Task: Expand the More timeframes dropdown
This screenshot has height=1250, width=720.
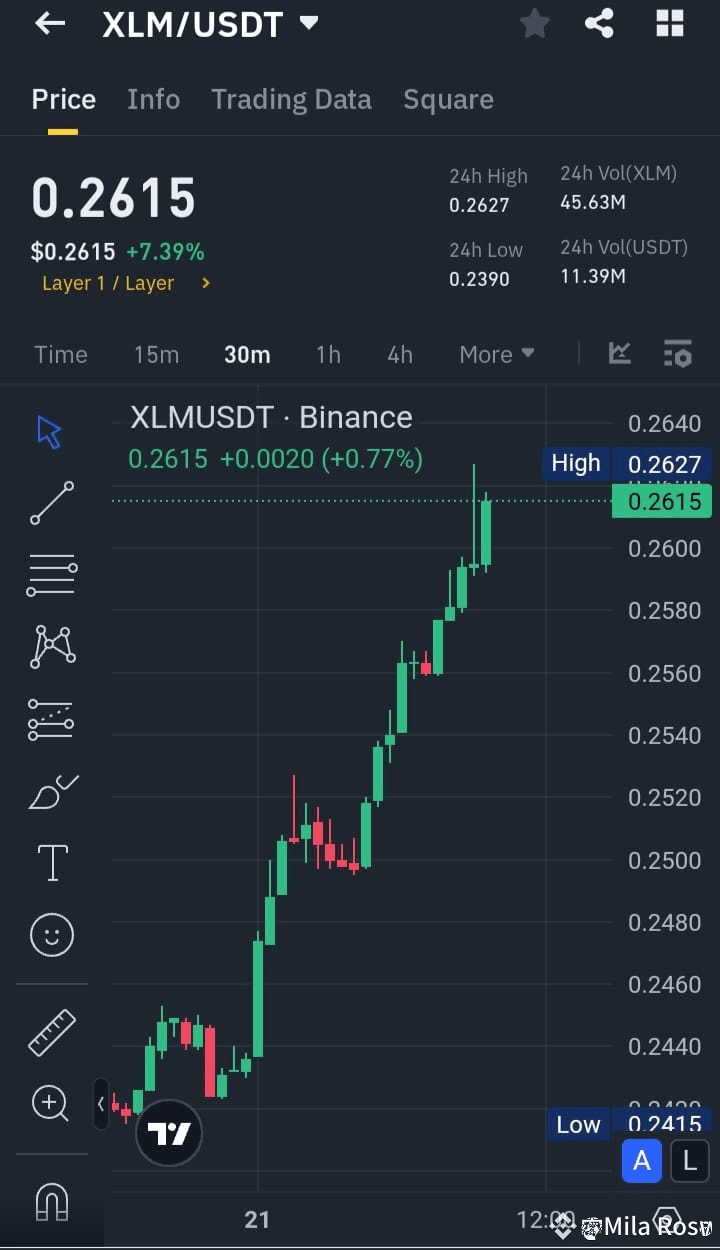Action: point(496,354)
